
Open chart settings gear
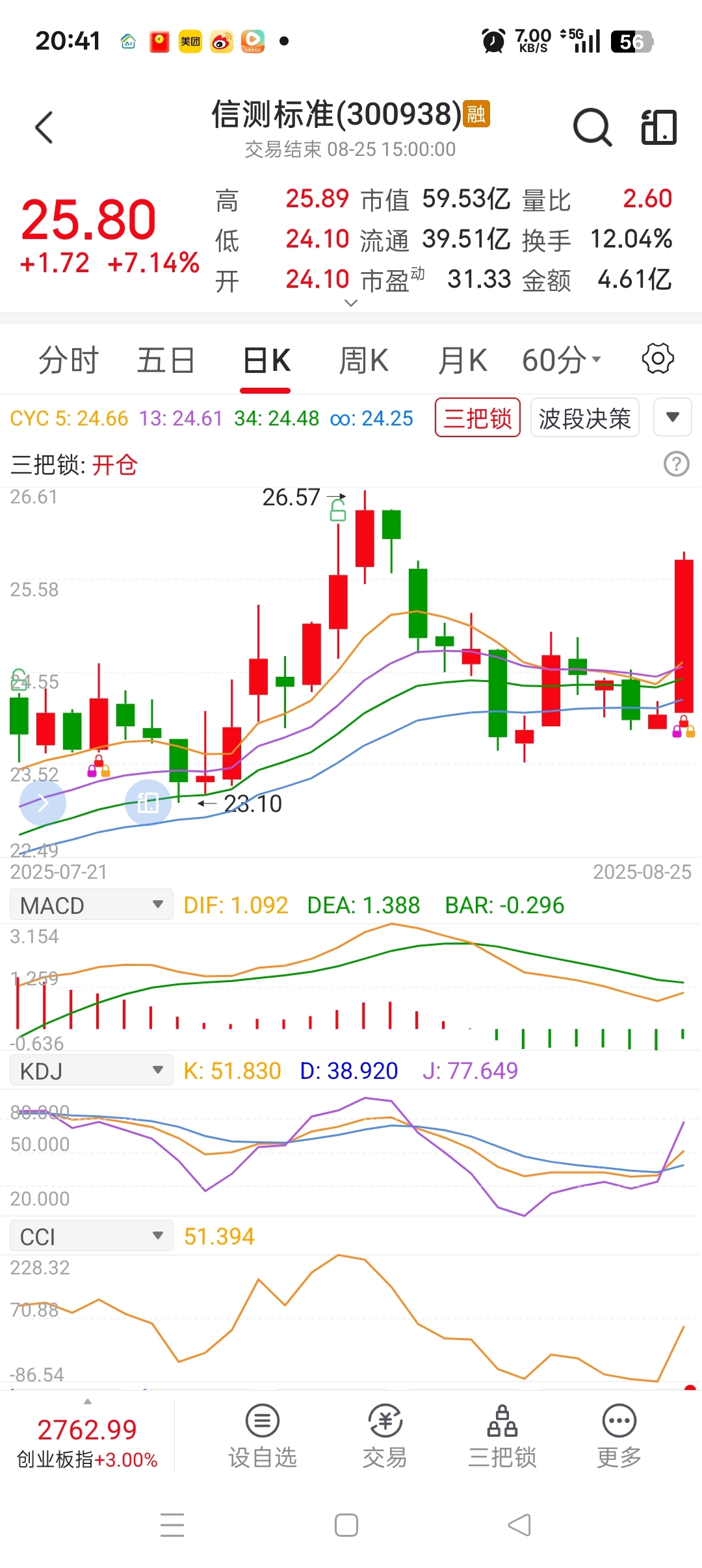658,359
